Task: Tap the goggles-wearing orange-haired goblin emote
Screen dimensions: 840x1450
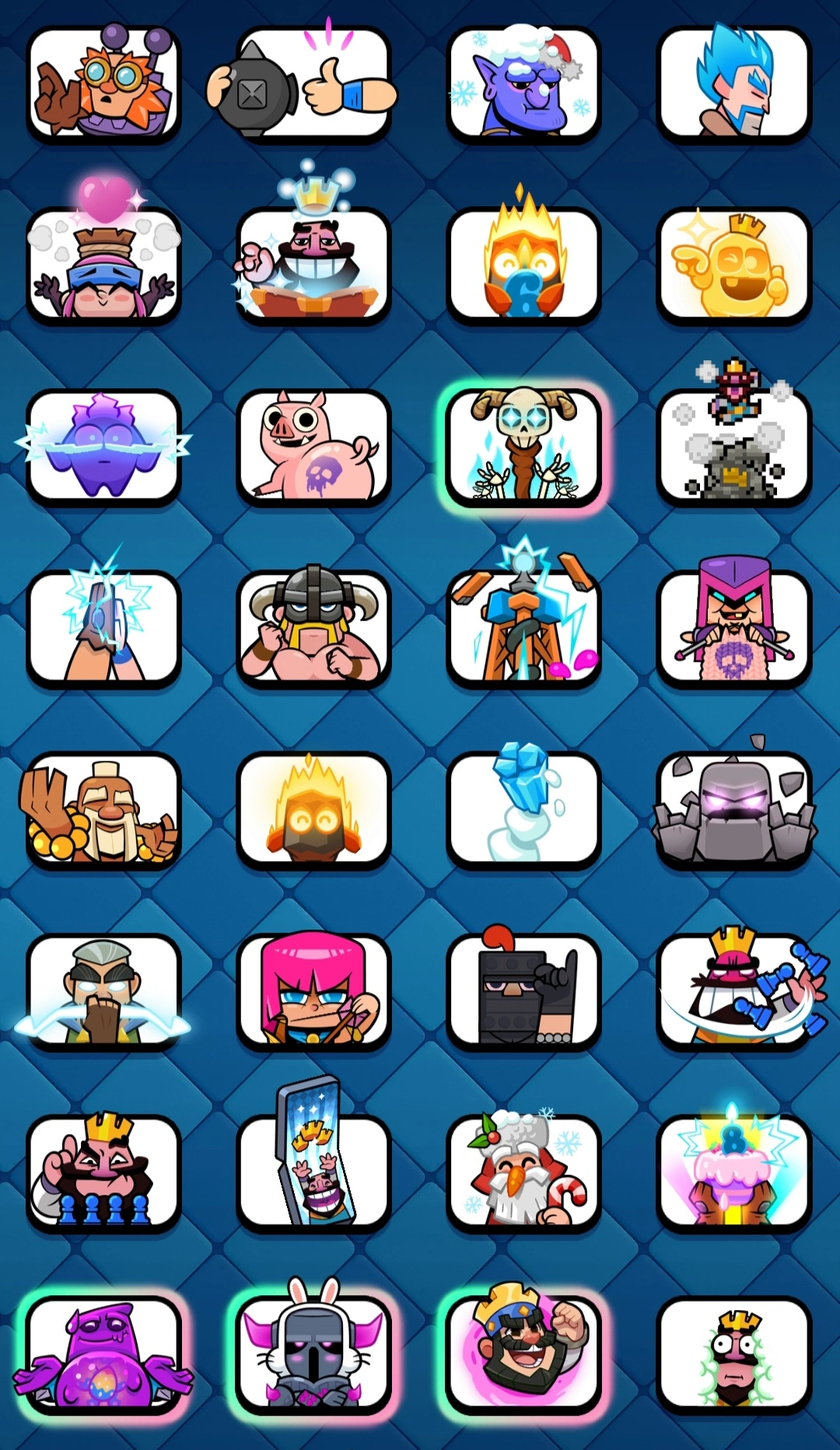Action: click(x=103, y=84)
